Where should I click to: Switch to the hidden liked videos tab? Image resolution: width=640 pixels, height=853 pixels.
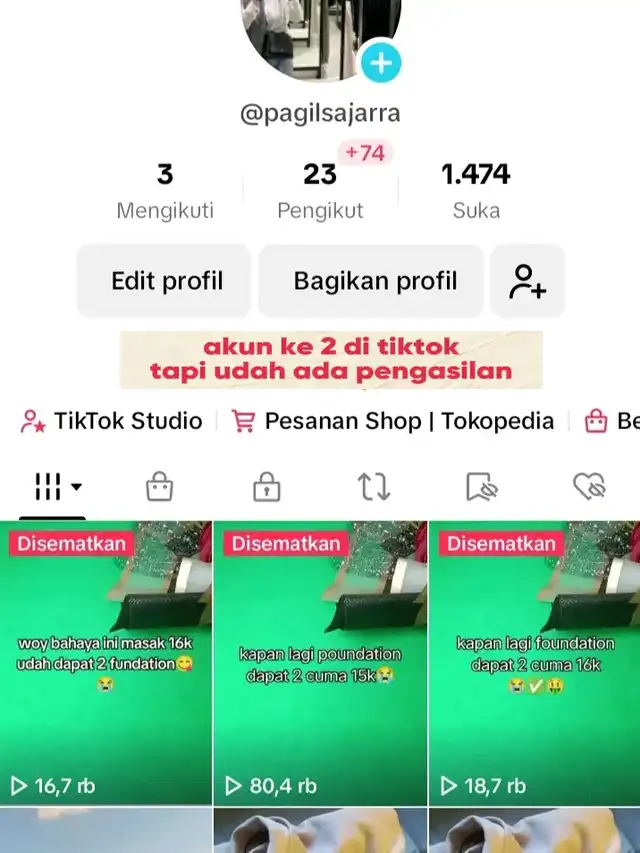pyautogui.click(x=589, y=487)
